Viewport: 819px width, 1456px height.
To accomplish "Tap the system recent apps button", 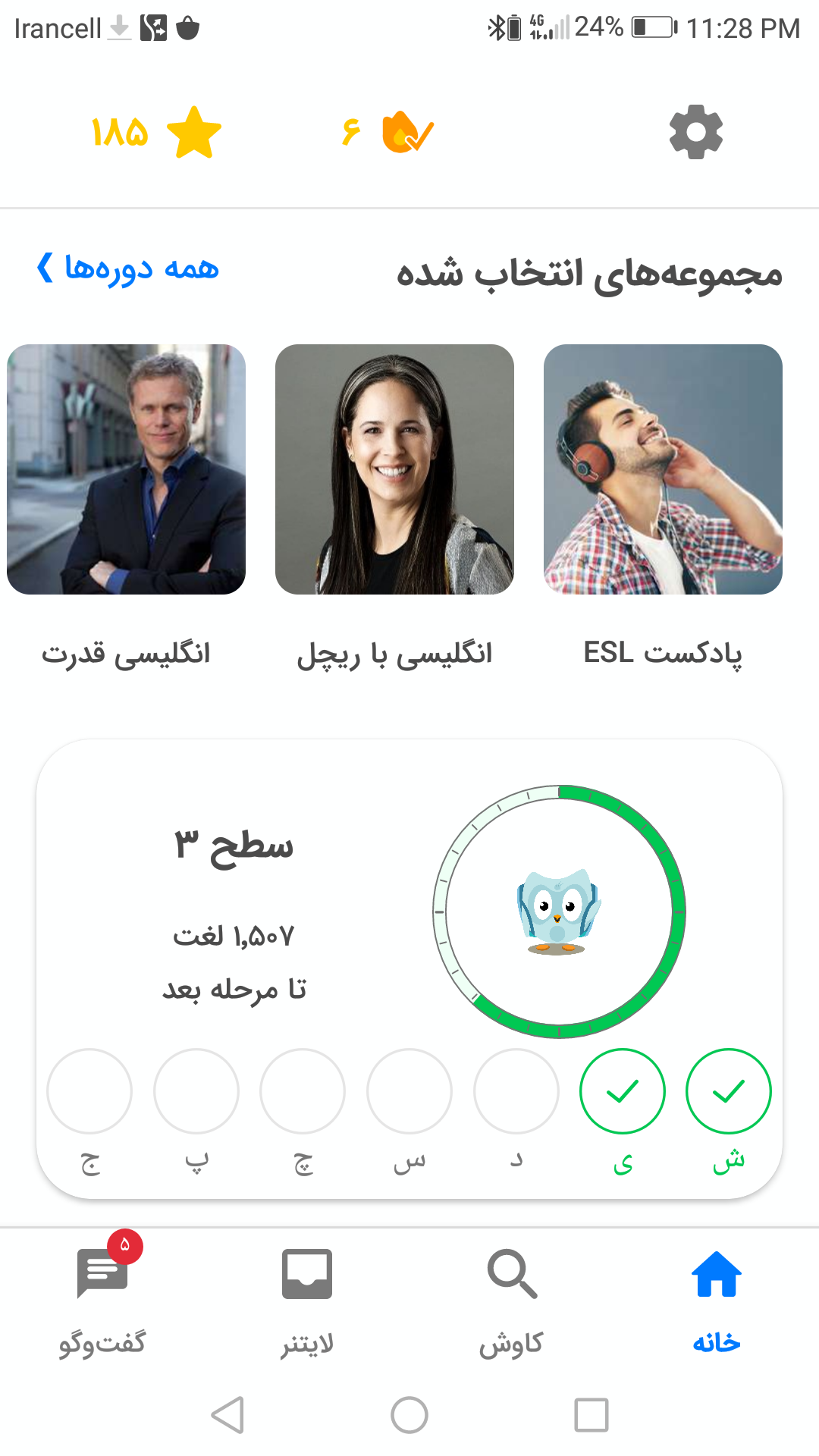I will [x=591, y=1415].
